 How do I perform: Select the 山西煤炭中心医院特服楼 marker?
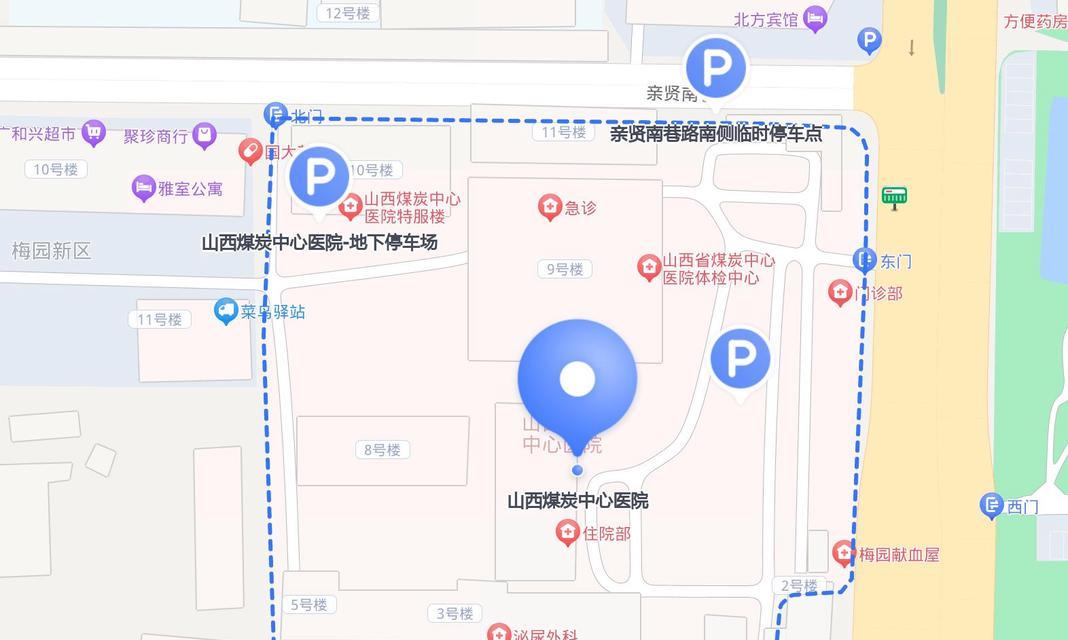click(350, 207)
